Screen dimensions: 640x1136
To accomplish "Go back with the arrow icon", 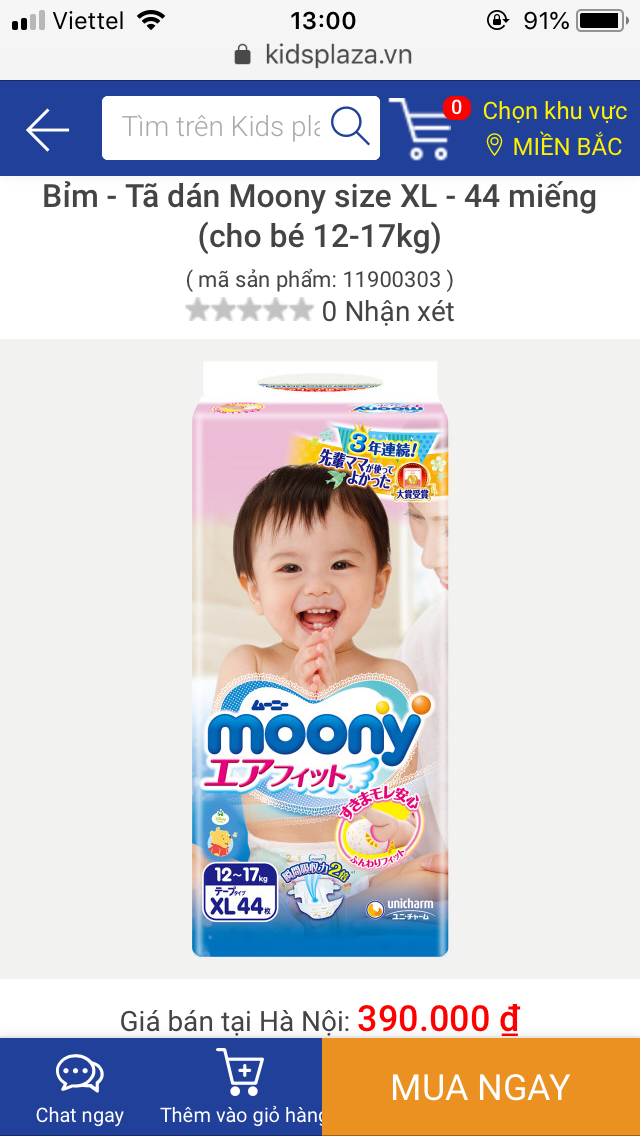I will tap(47, 130).
